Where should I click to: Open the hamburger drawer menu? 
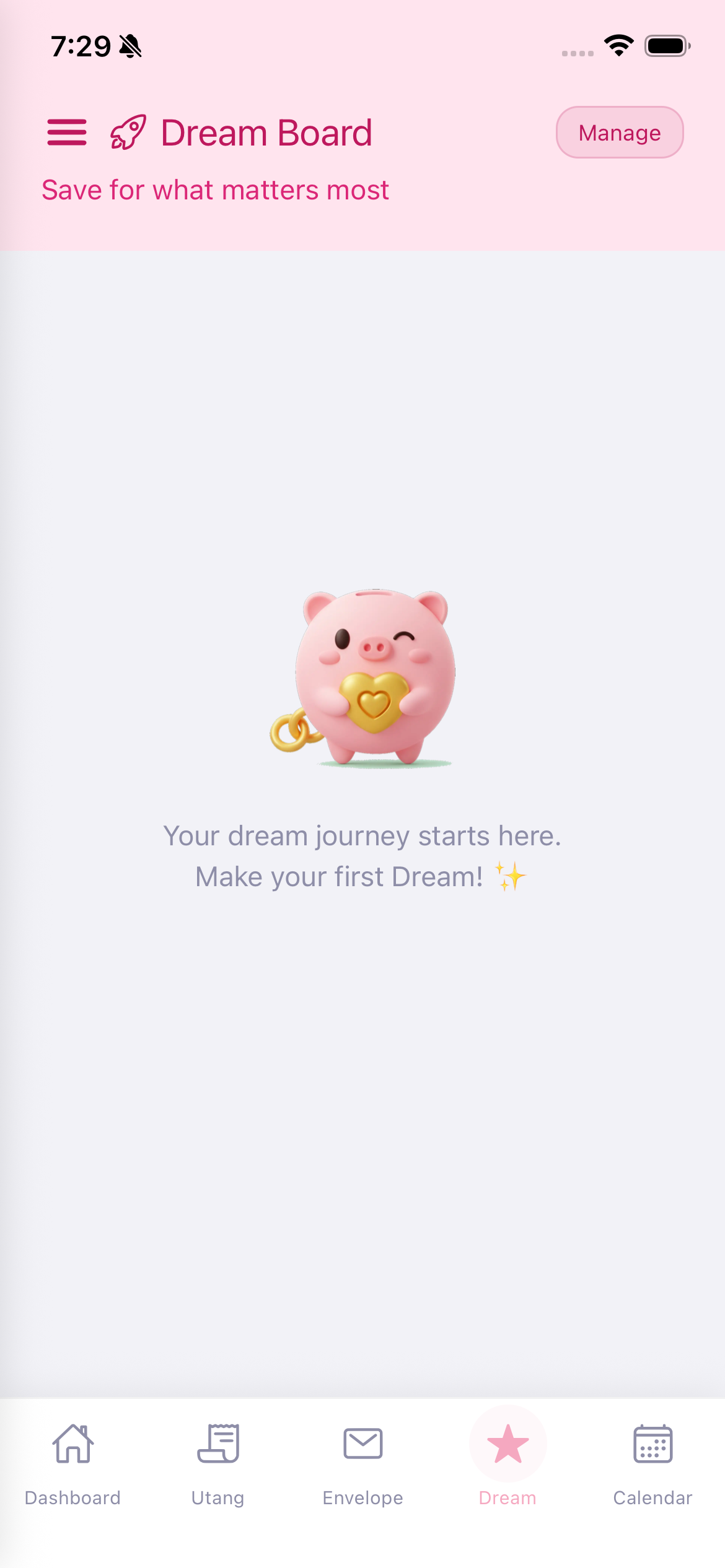pos(67,133)
